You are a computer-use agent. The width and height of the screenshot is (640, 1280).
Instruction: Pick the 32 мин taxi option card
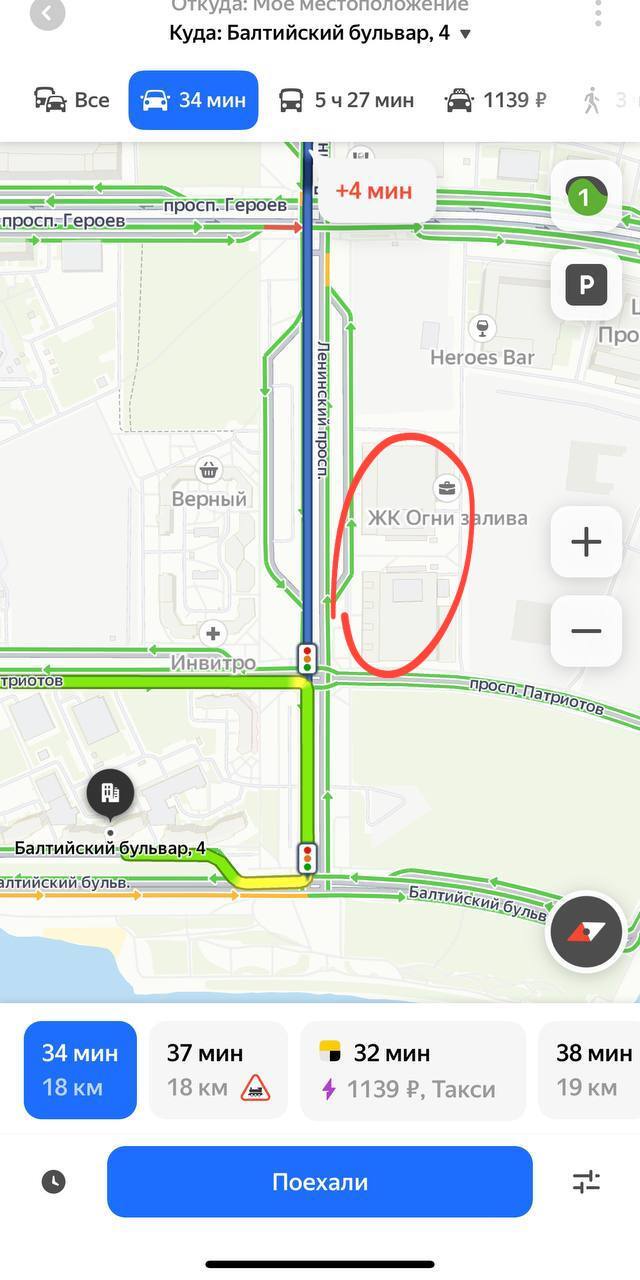(x=412, y=1069)
